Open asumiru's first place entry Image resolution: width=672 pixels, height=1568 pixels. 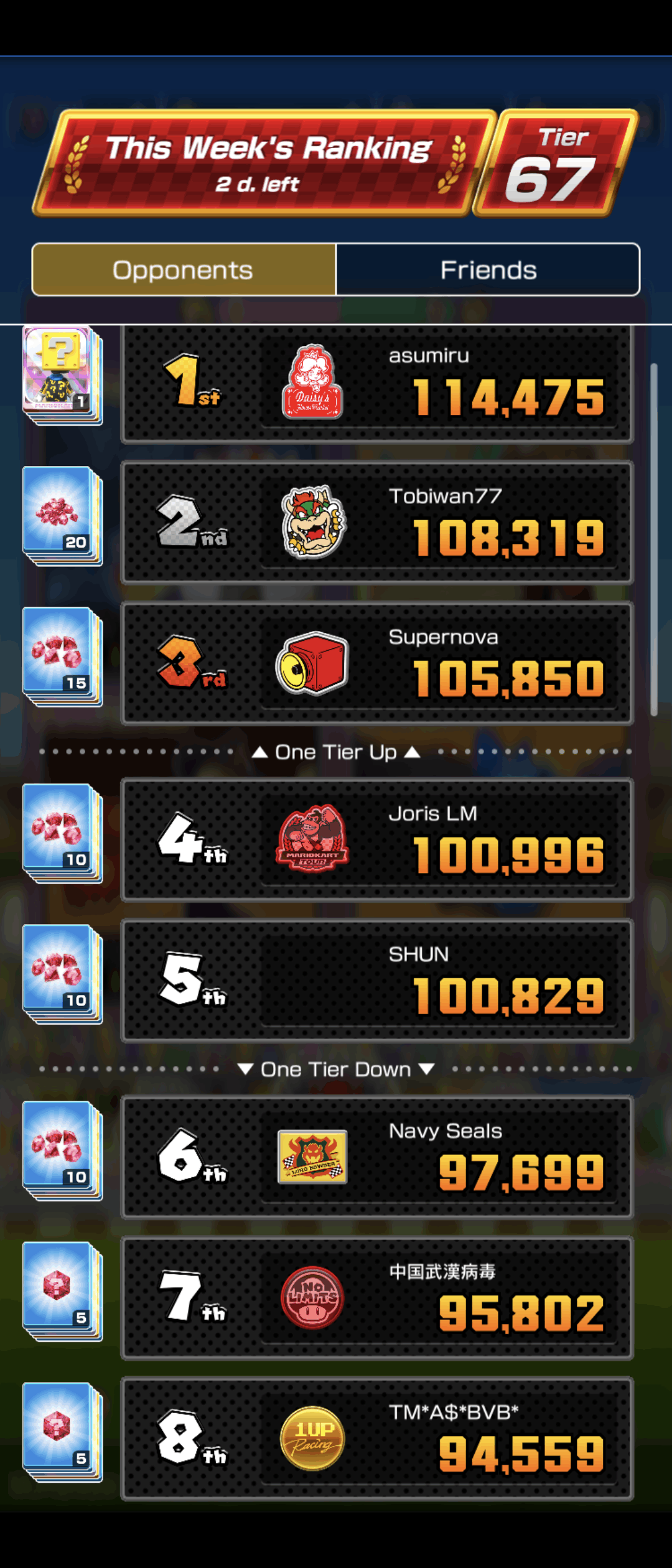tap(377, 384)
